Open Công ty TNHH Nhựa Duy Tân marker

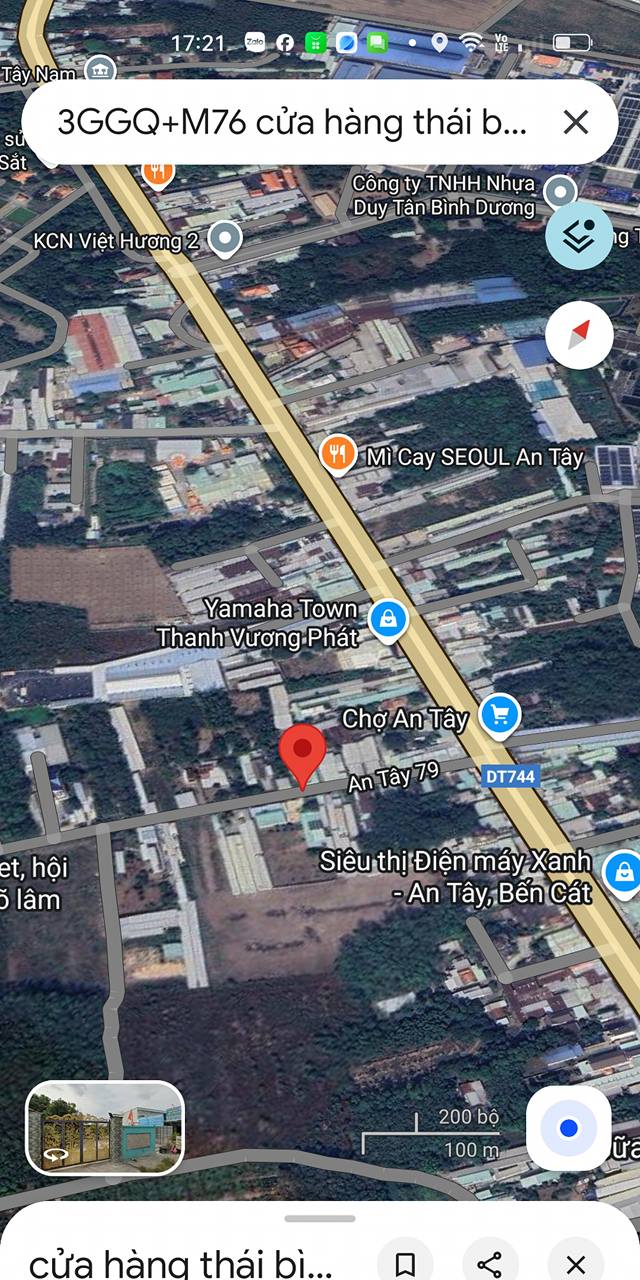[x=561, y=191]
